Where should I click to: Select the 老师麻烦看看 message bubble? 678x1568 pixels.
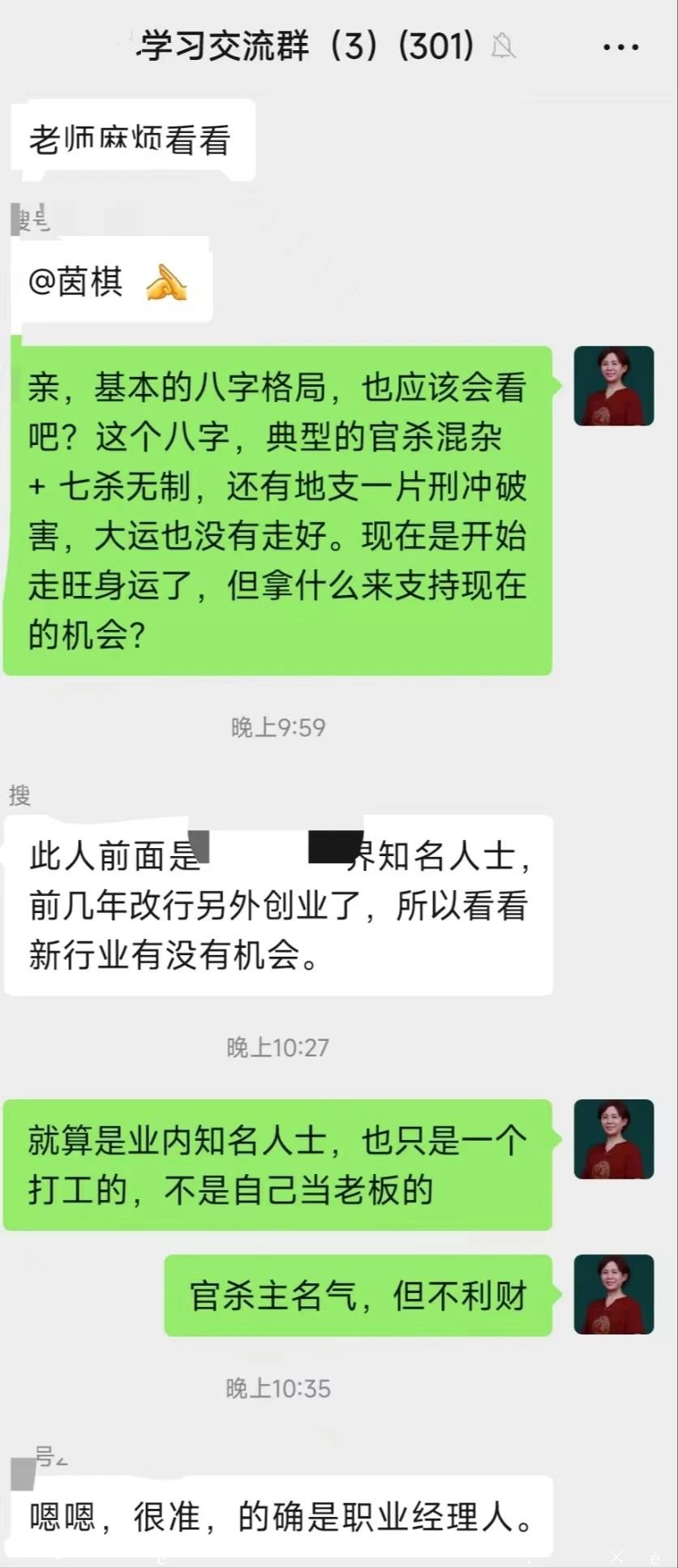[x=131, y=138]
